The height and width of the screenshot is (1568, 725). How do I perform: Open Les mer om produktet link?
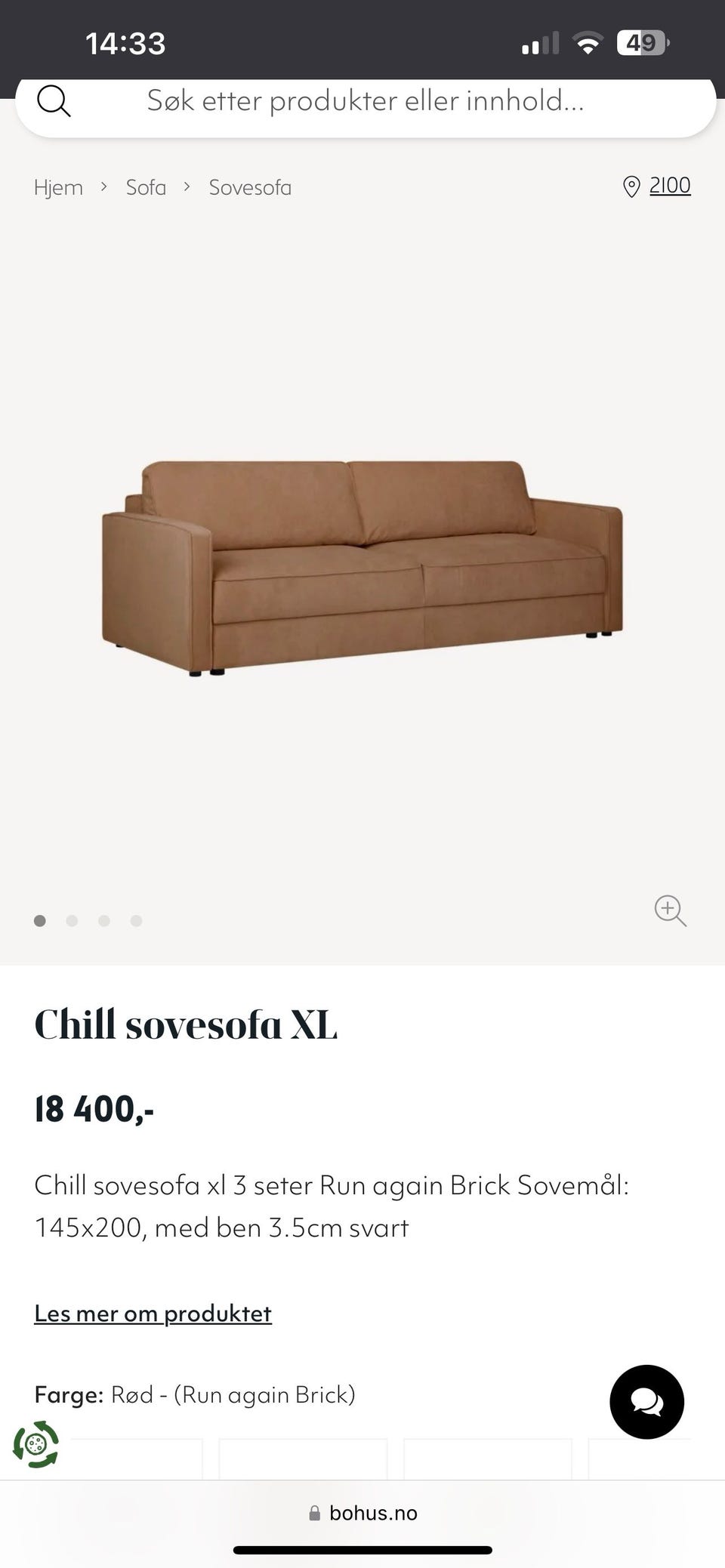click(153, 1314)
